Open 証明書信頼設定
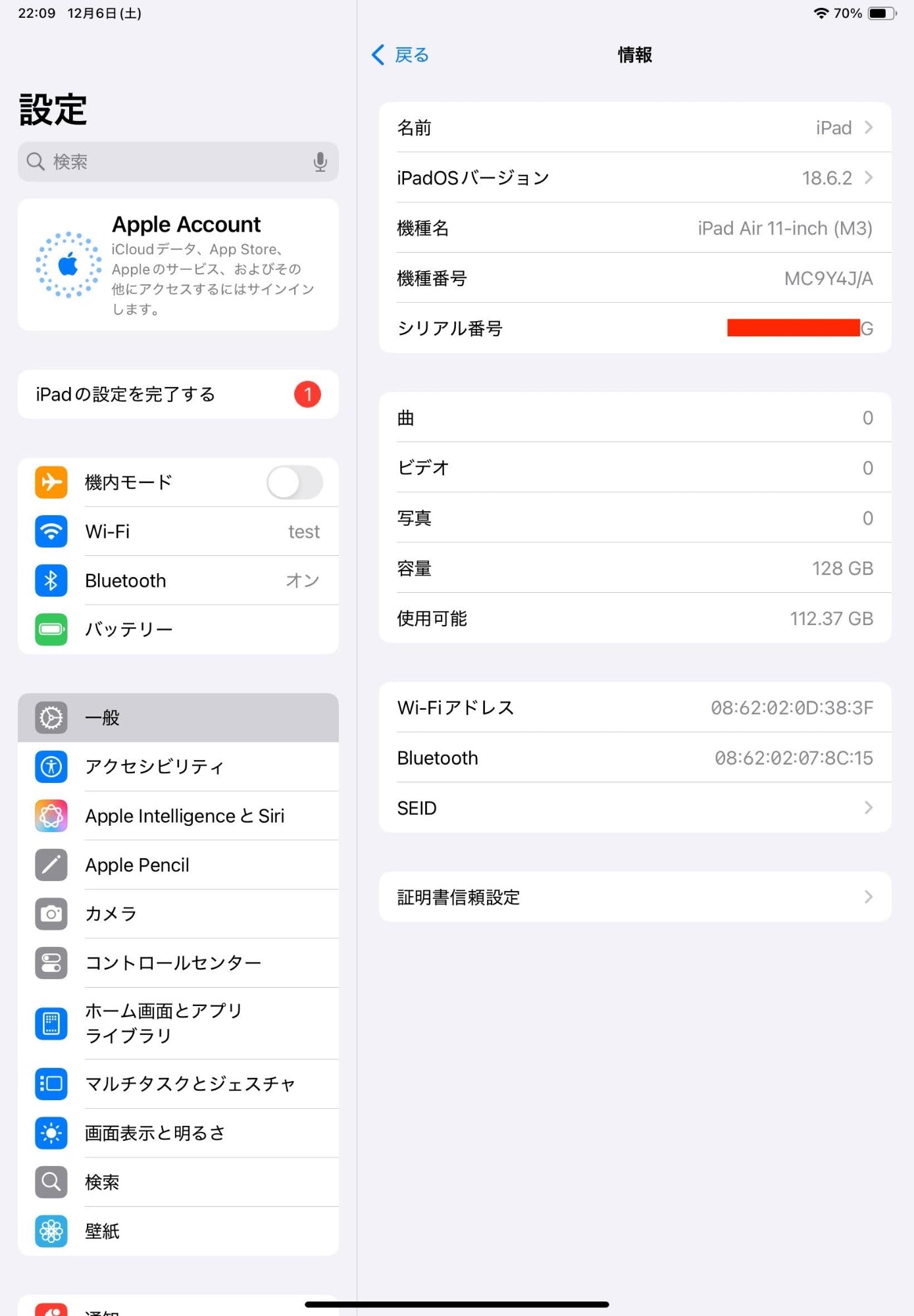 point(634,897)
